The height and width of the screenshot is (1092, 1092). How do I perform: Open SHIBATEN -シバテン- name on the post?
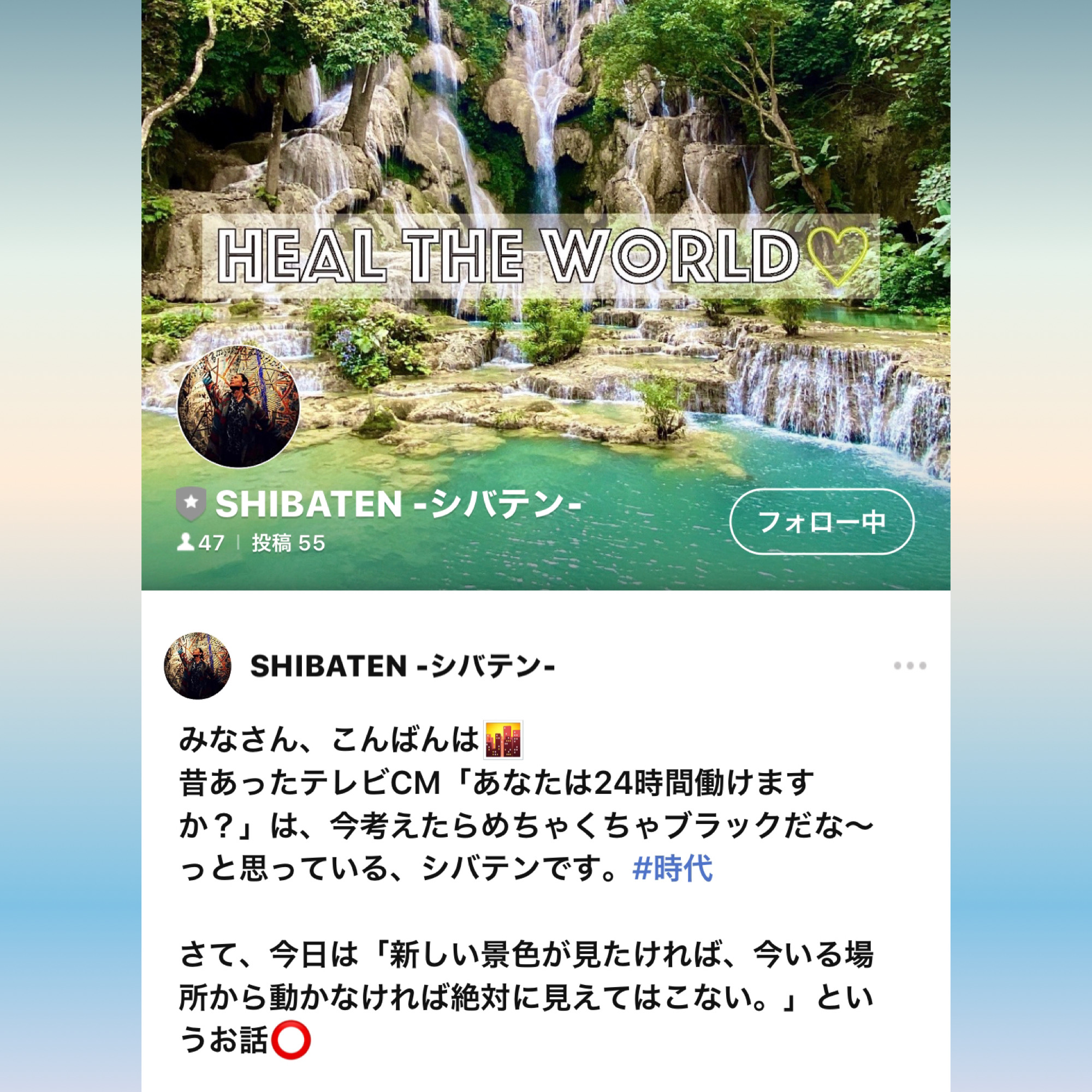[x=402, y=666]
